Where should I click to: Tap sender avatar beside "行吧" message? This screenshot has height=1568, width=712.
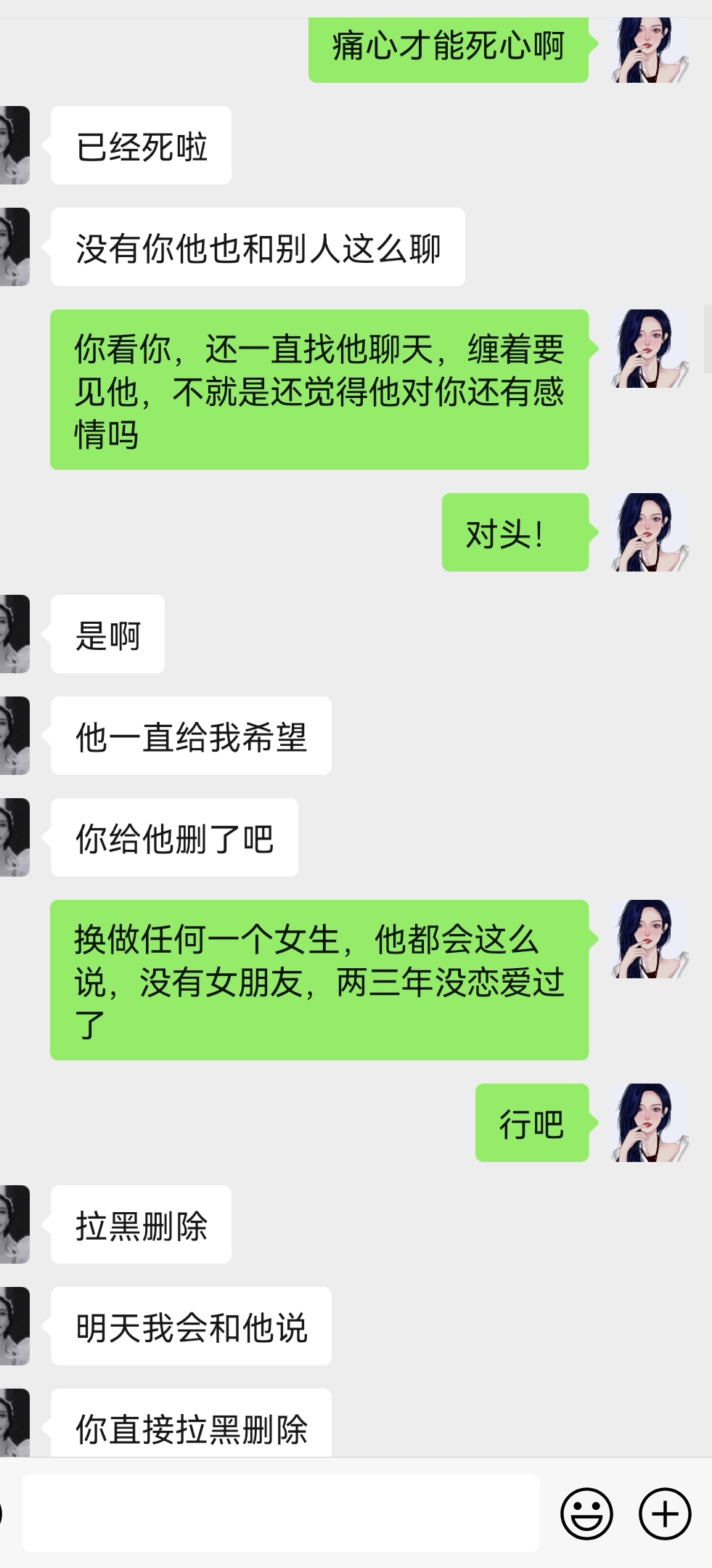650,1123
